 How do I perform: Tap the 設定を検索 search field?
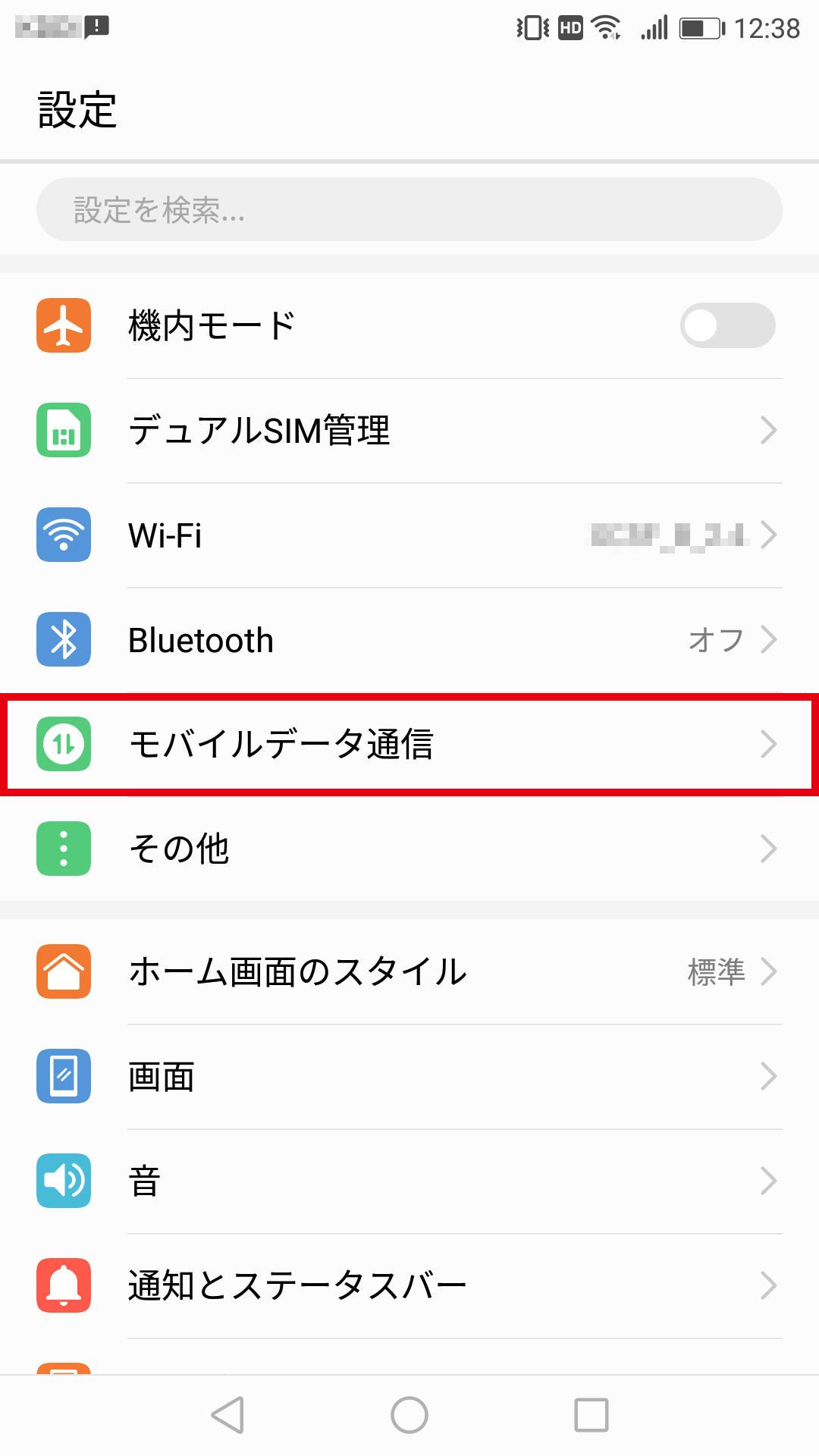click(409, 209)
